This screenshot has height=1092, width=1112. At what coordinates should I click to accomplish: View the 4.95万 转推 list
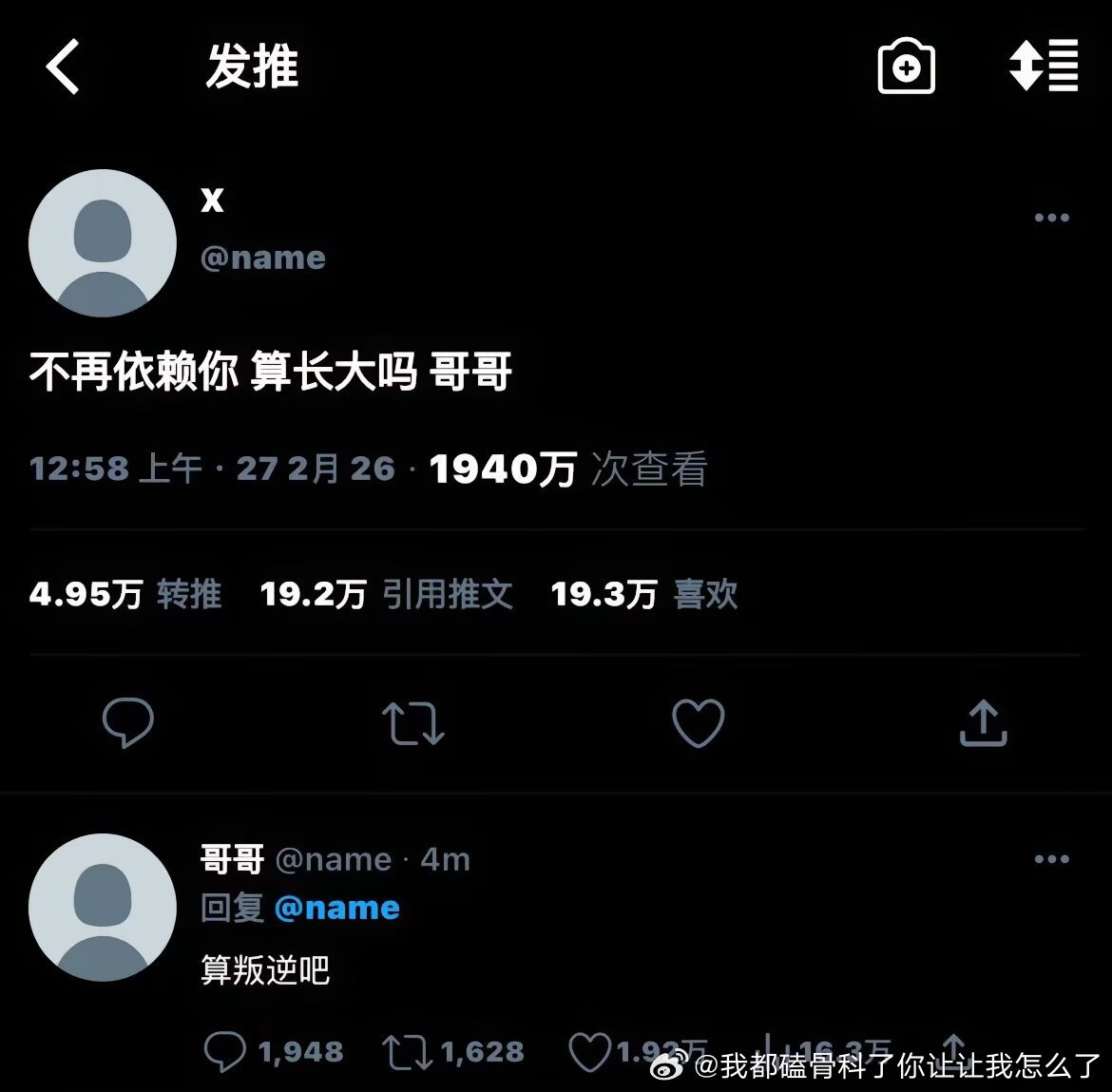(125, 595)
